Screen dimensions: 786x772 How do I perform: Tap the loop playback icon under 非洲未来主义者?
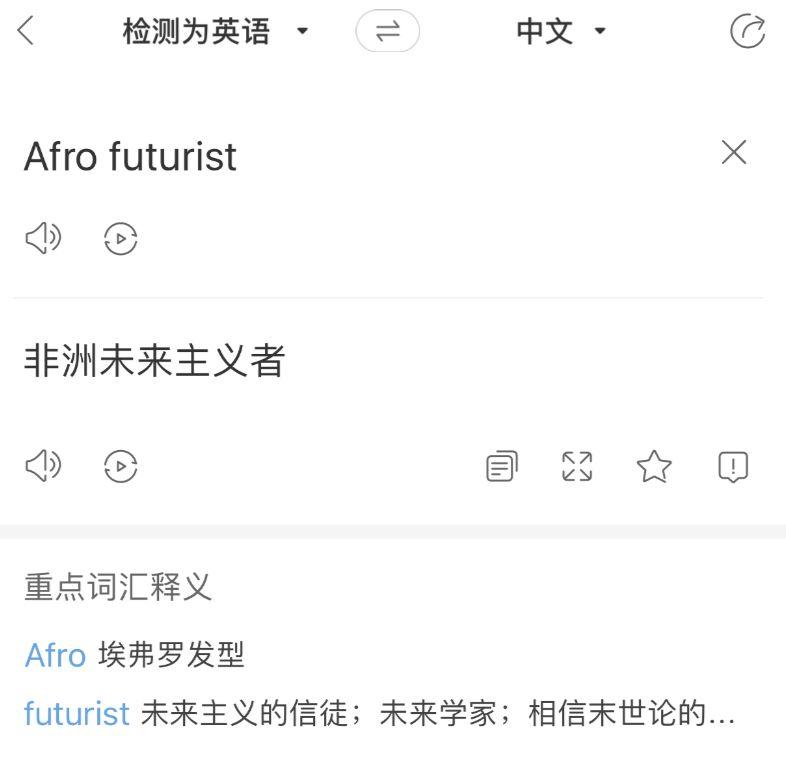(120, 465)
